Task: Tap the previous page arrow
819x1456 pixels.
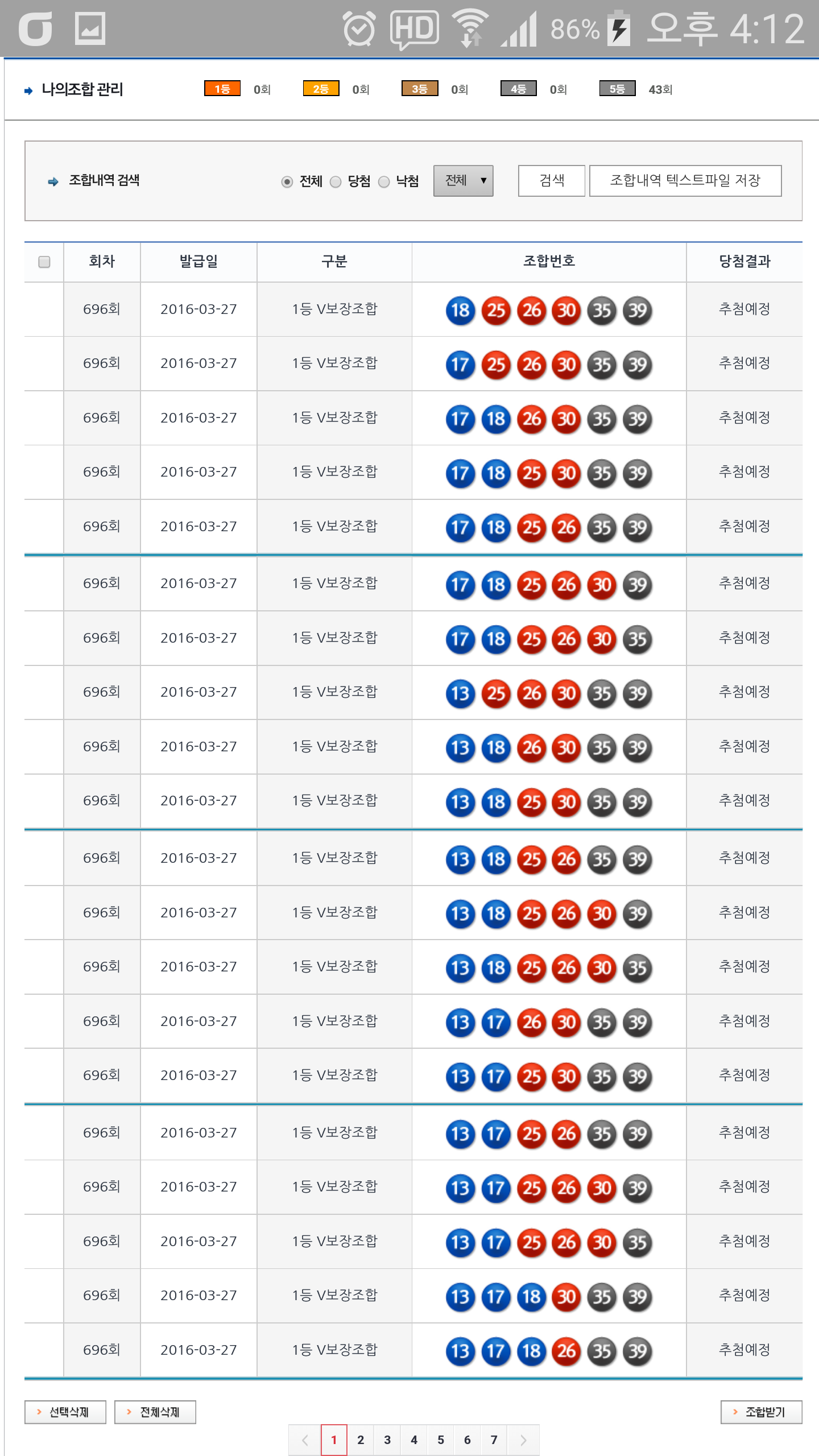Action: (x=305, y=1440)
